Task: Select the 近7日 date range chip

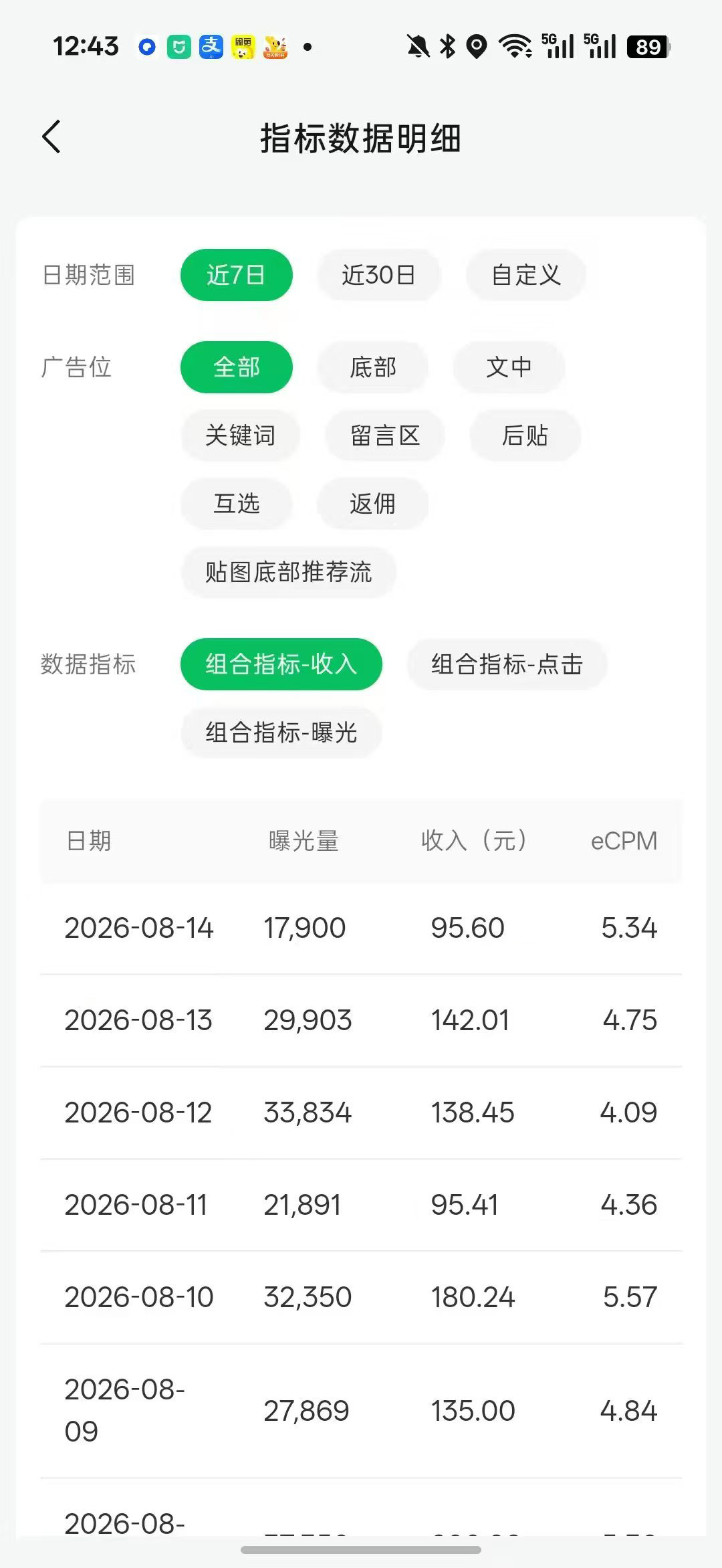Action: coord(237,275)
